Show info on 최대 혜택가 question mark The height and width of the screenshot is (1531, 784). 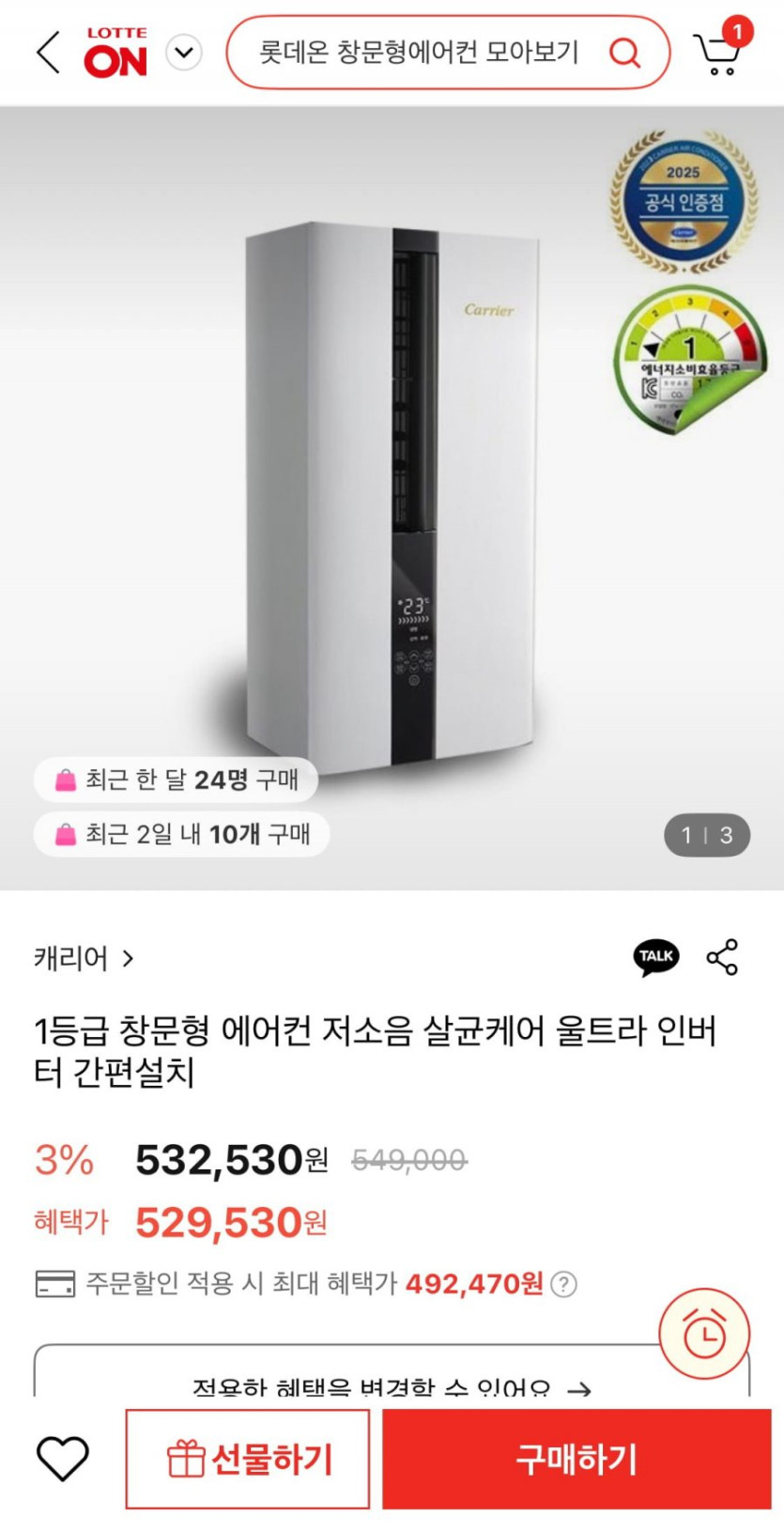[563, 1284]
